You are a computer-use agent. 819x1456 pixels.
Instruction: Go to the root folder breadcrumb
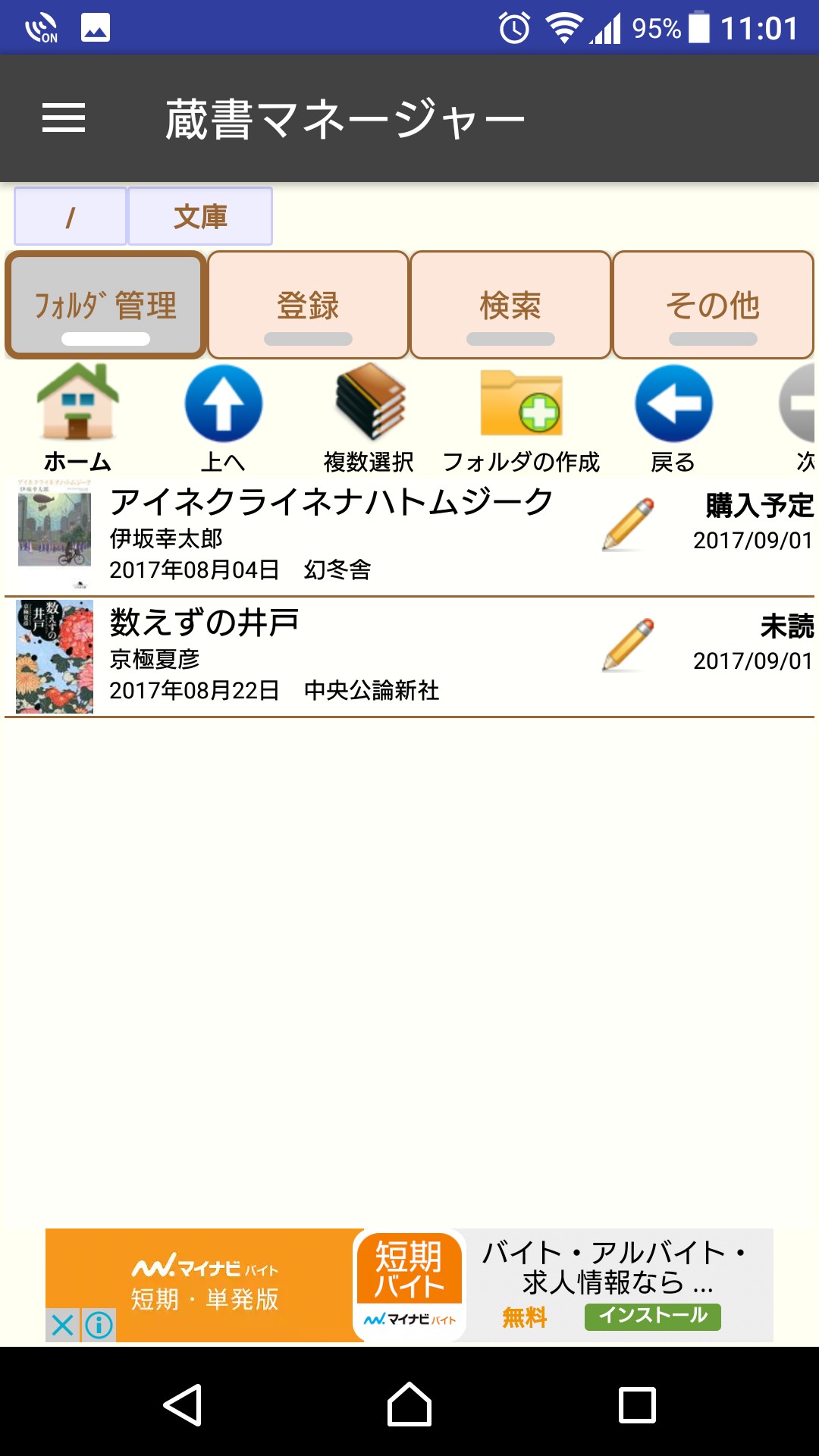click(71, 217)
